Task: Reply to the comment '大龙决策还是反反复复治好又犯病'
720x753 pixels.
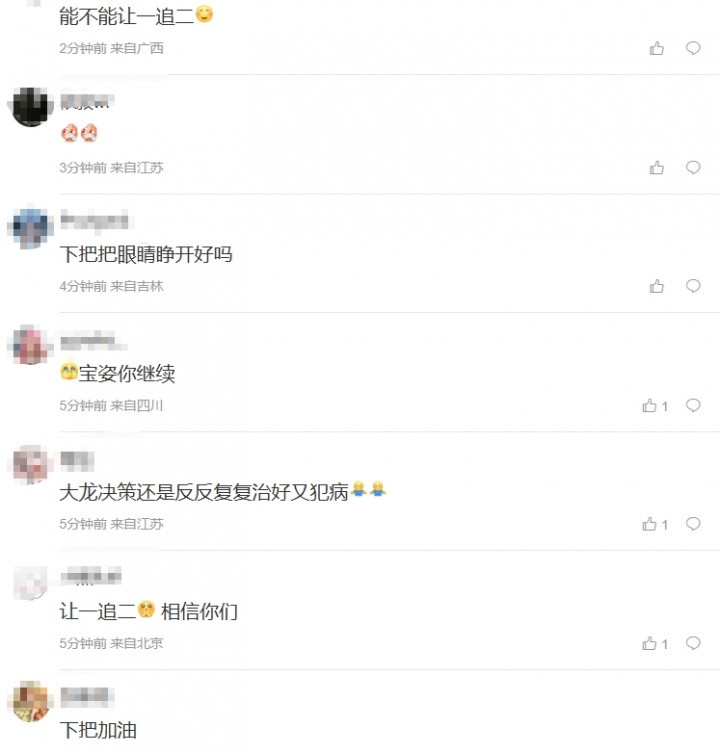Action: 693,524
